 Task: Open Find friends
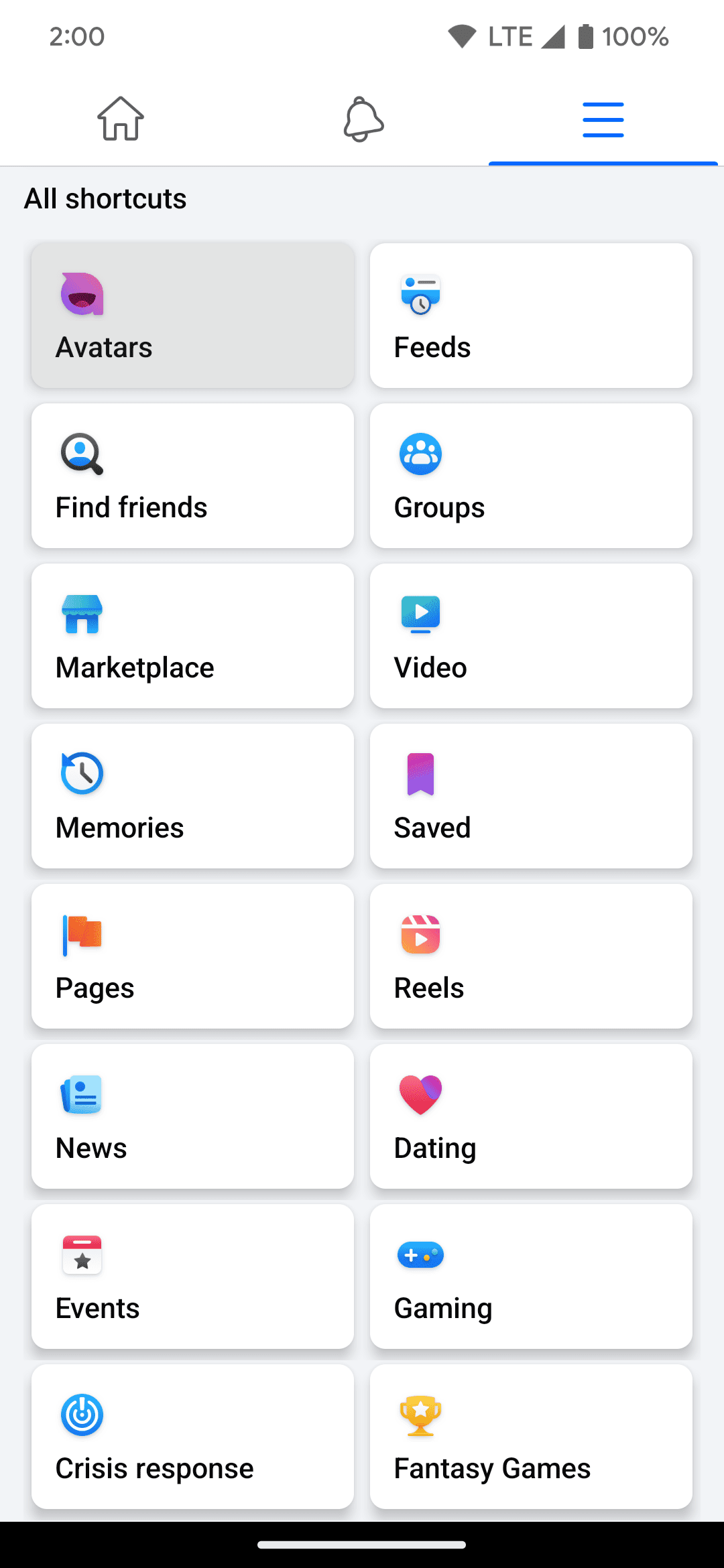(x=192, y=475)
